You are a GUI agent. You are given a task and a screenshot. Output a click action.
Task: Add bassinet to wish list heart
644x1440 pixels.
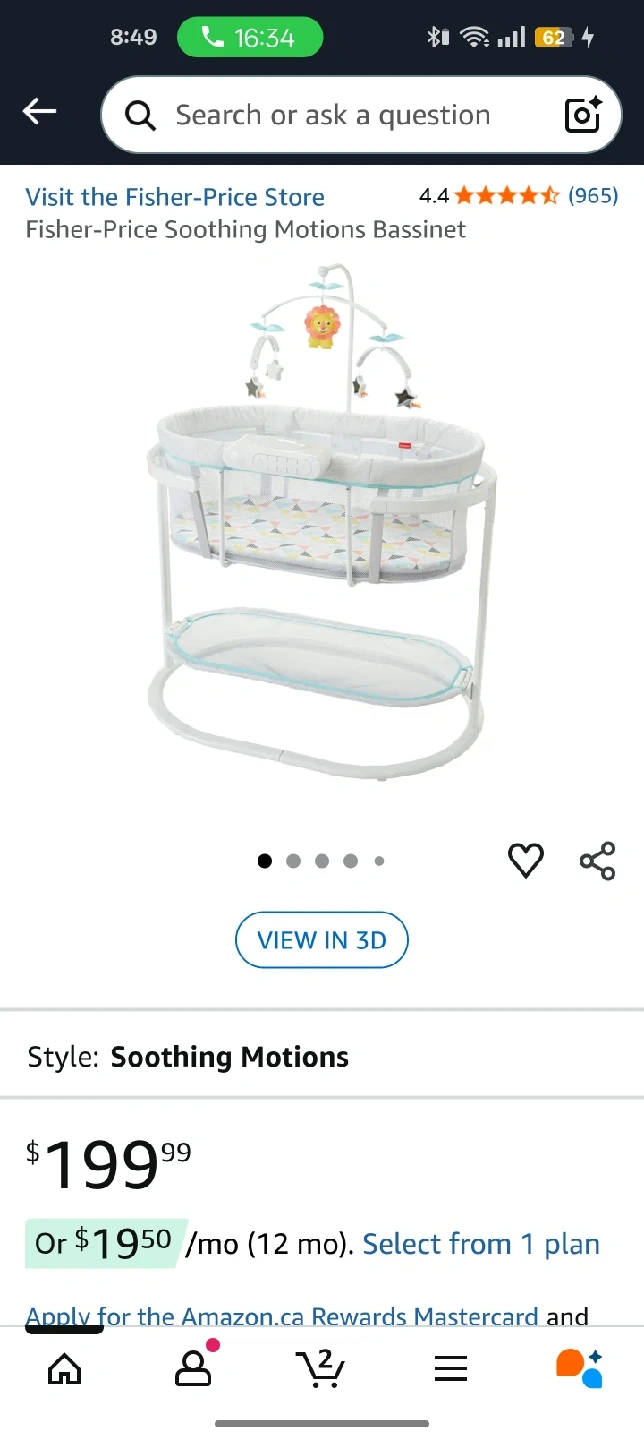pos(526,861)
